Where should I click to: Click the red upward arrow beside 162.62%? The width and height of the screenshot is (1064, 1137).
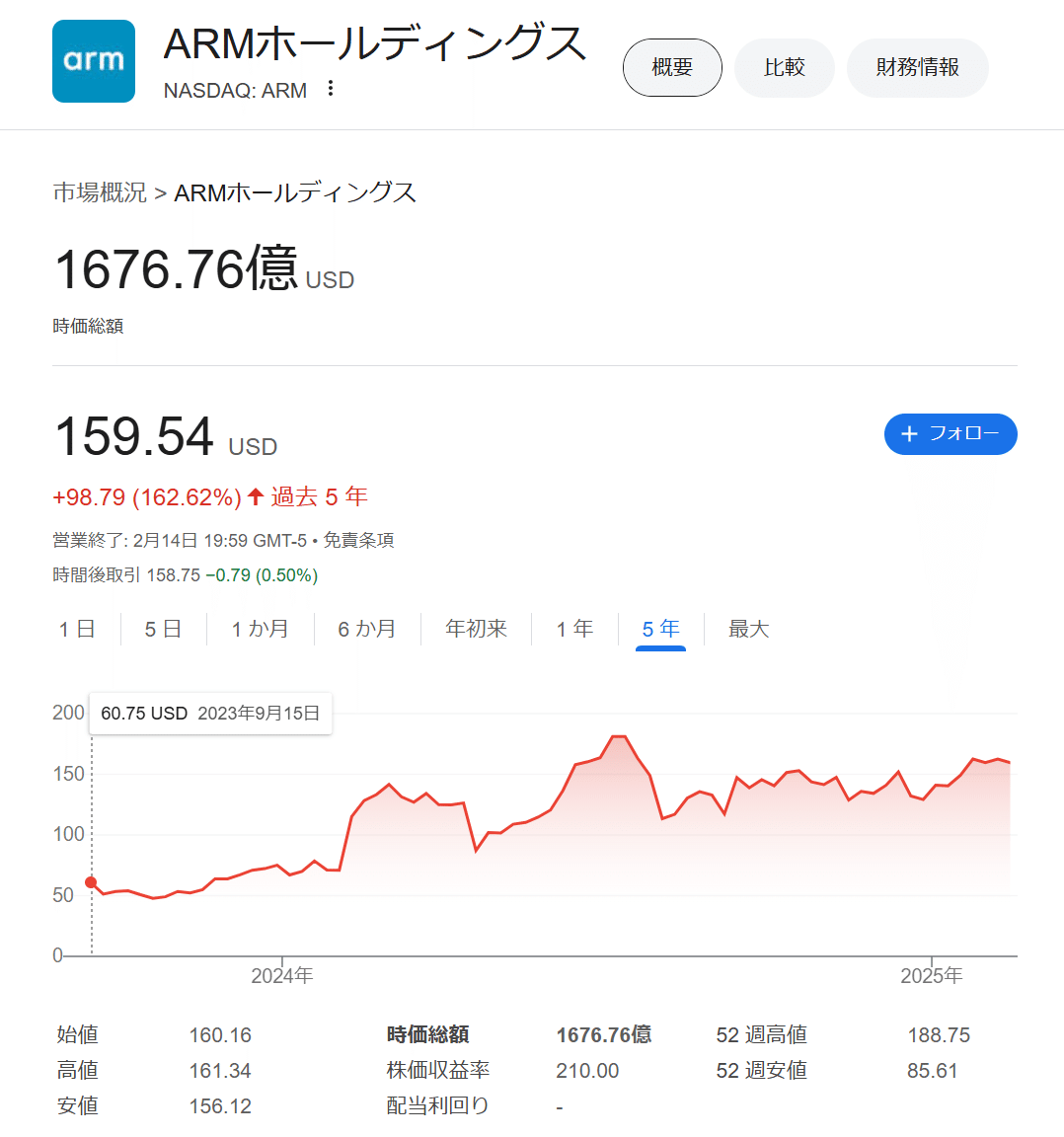255,496
